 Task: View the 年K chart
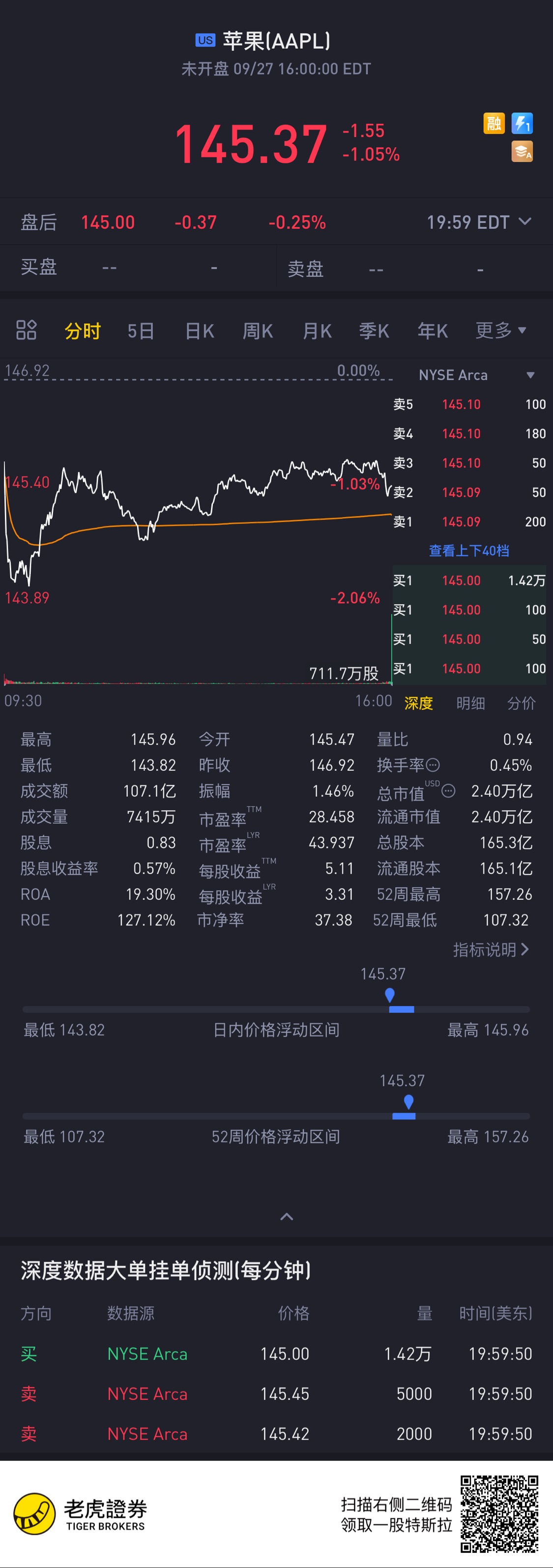[x=433, y=331]
